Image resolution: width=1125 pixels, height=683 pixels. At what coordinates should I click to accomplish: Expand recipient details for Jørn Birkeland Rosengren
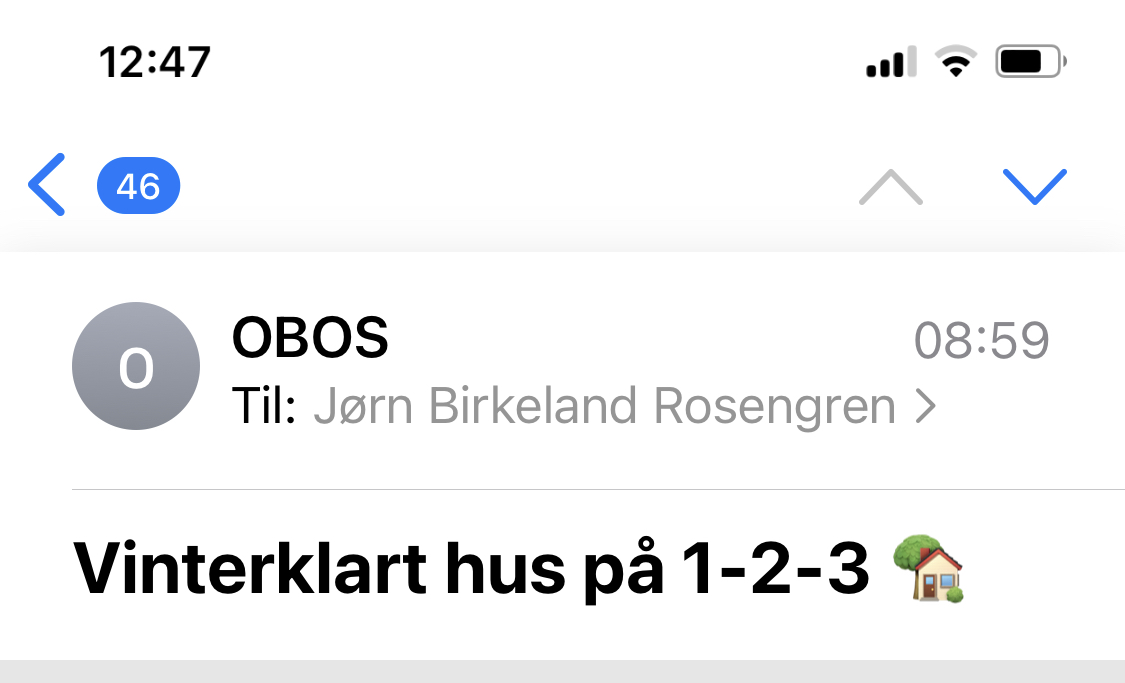coord(925,407)
